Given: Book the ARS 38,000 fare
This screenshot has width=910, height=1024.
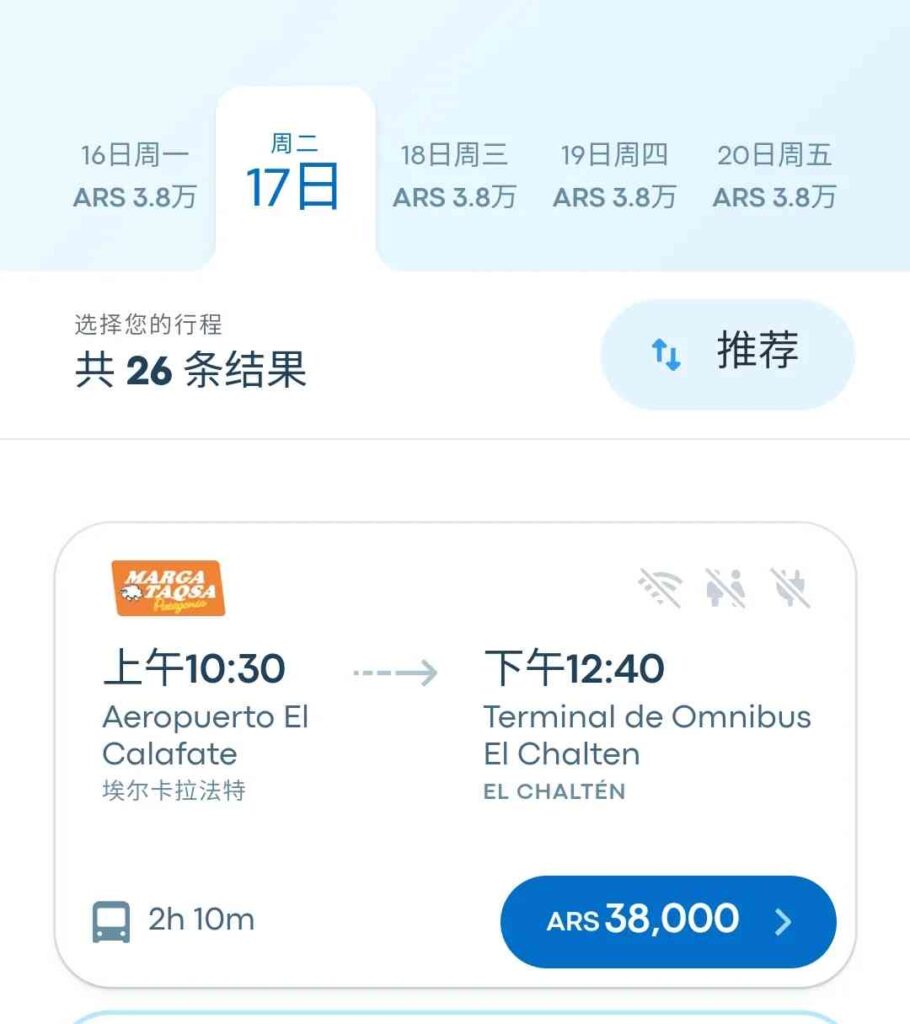Looking at the screenshot, I should [x=667, y=921].
